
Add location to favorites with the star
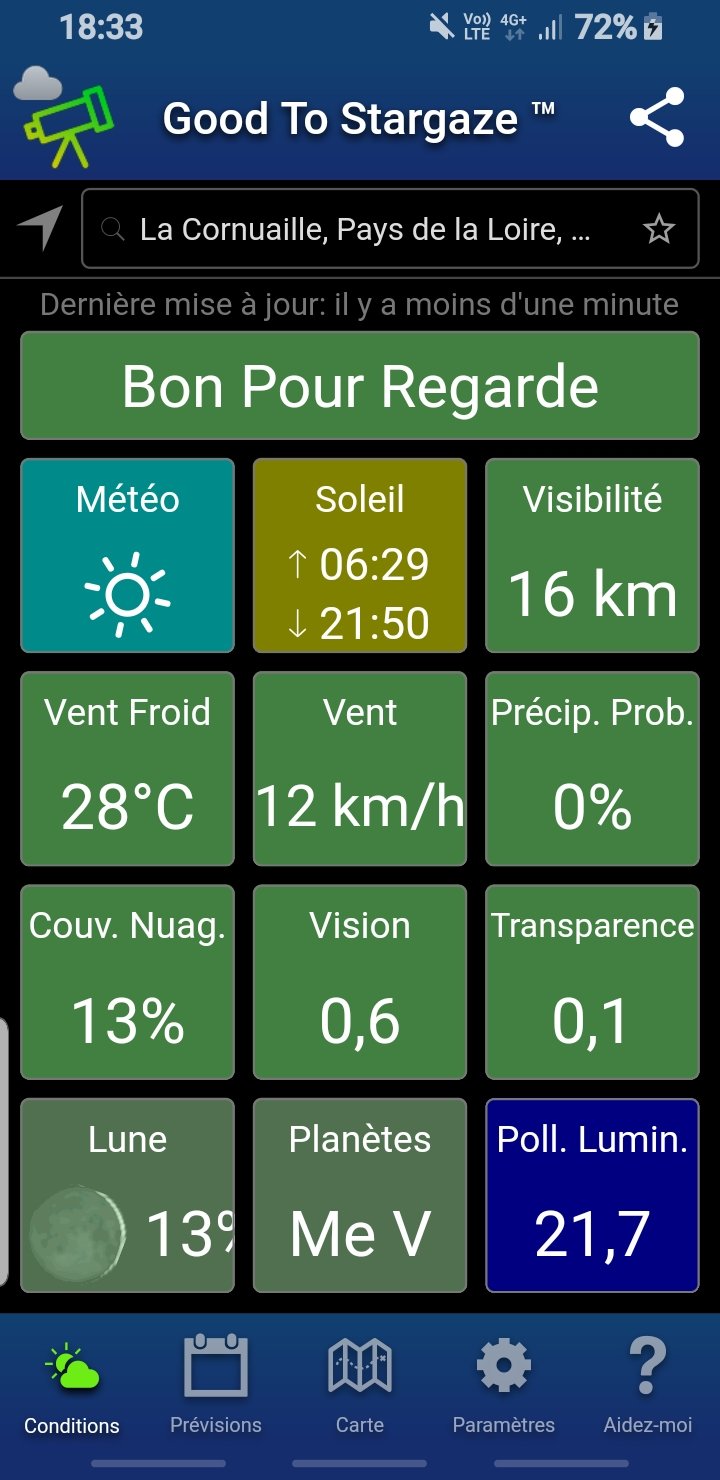coord(659,230)
